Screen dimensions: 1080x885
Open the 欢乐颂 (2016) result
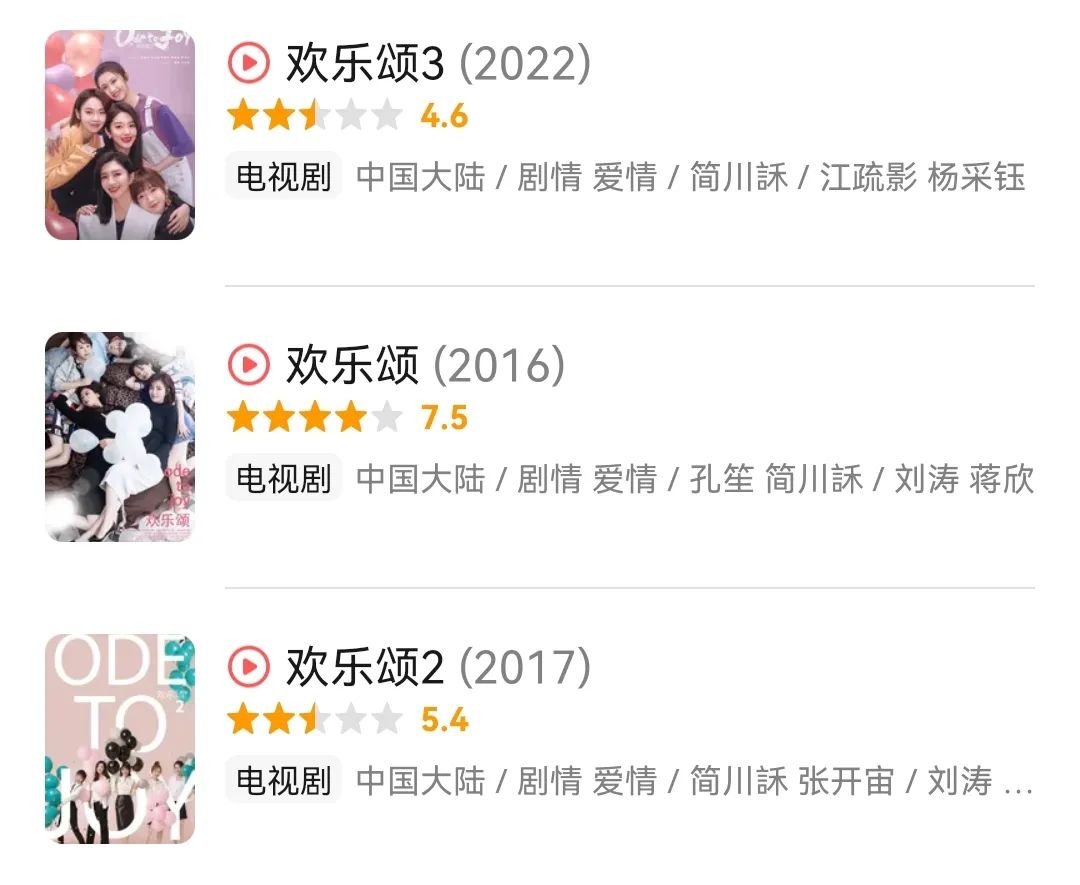425,366
